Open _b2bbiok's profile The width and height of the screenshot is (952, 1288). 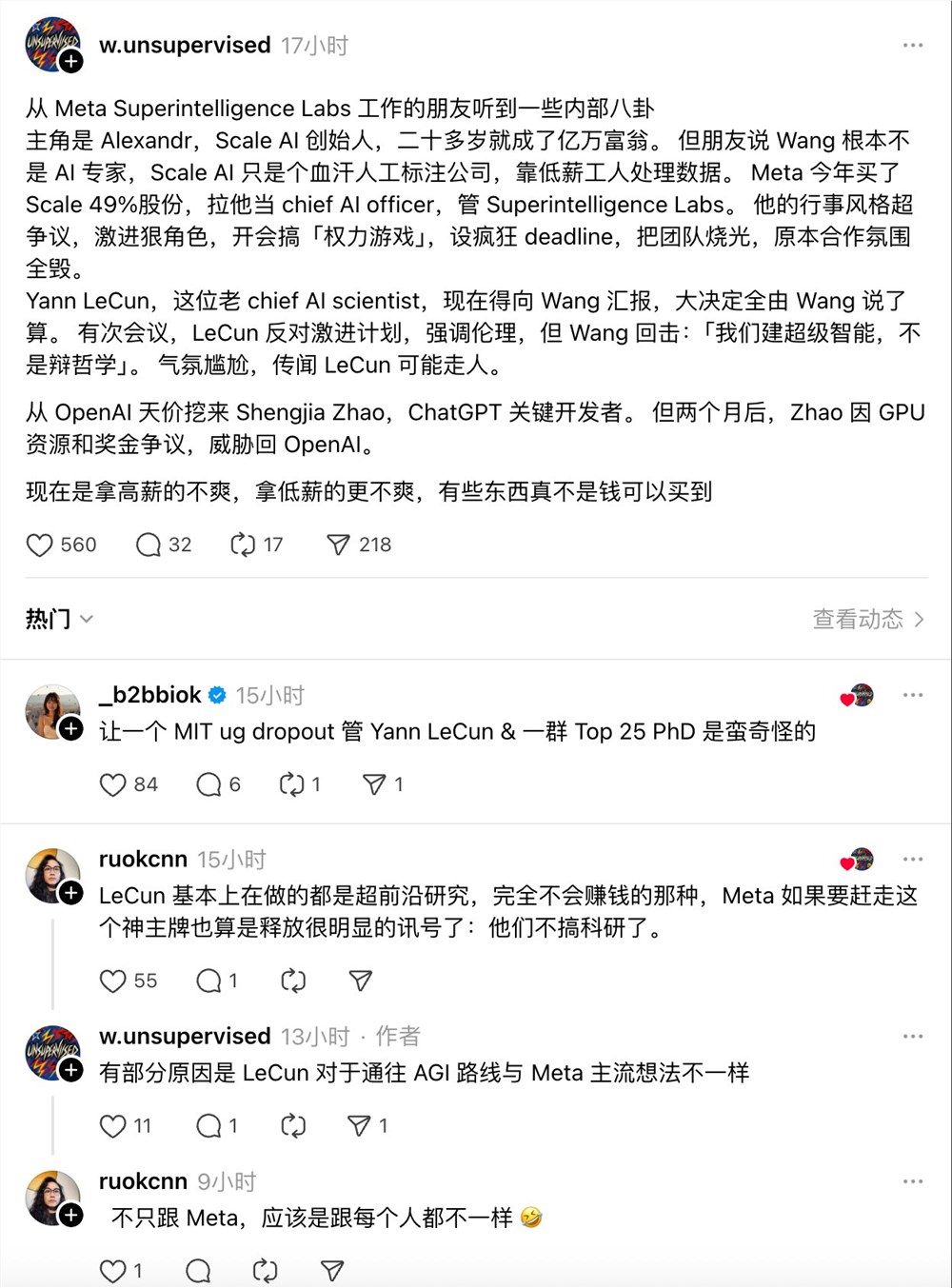point(150,695)
